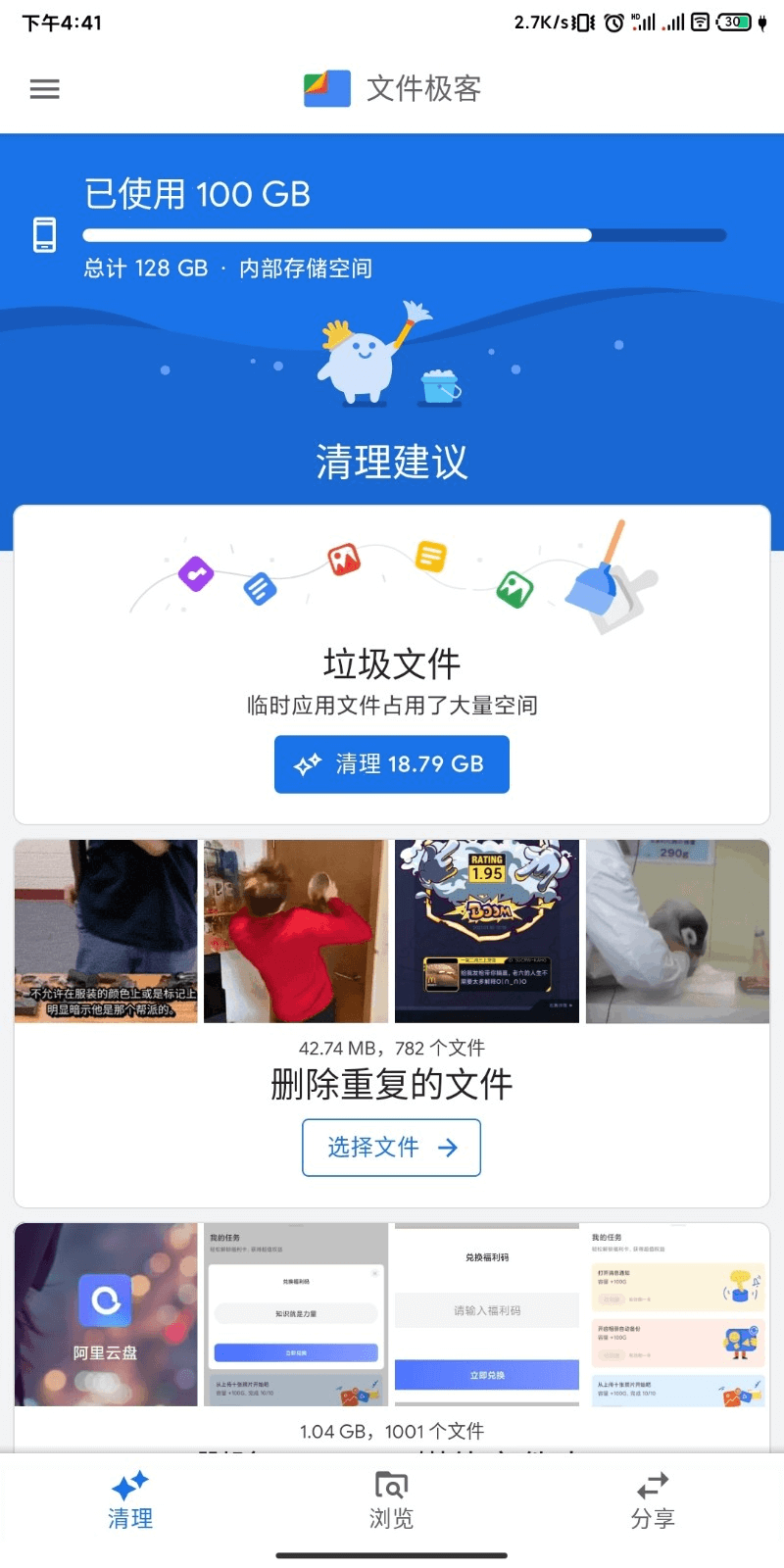
Task: Tap the RATING 1.95 game screenshot thumbnail
Action: pos(486,932)
